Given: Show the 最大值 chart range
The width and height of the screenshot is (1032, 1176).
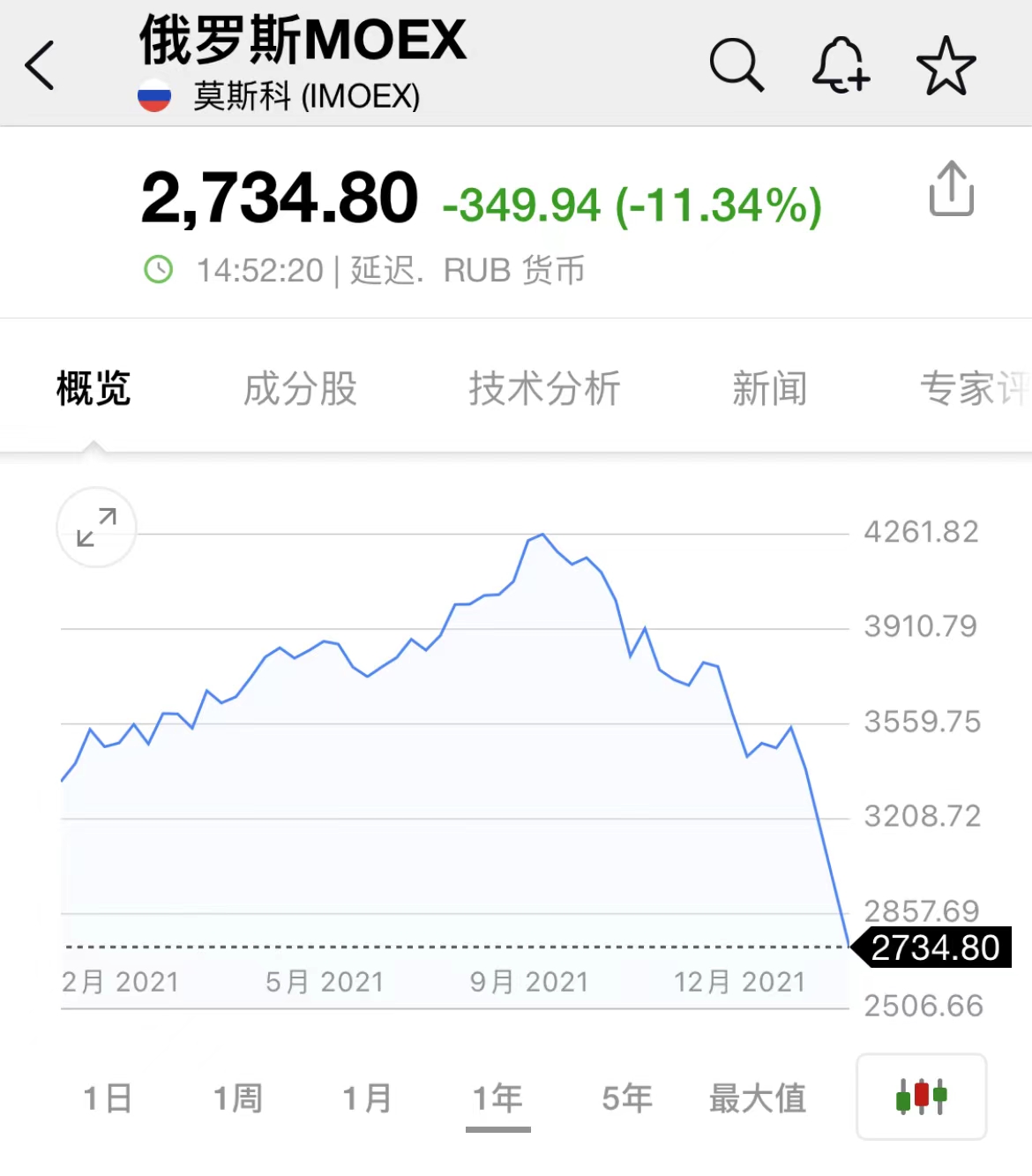Looking at the screenshot, I should click(x=758, y=1098).
